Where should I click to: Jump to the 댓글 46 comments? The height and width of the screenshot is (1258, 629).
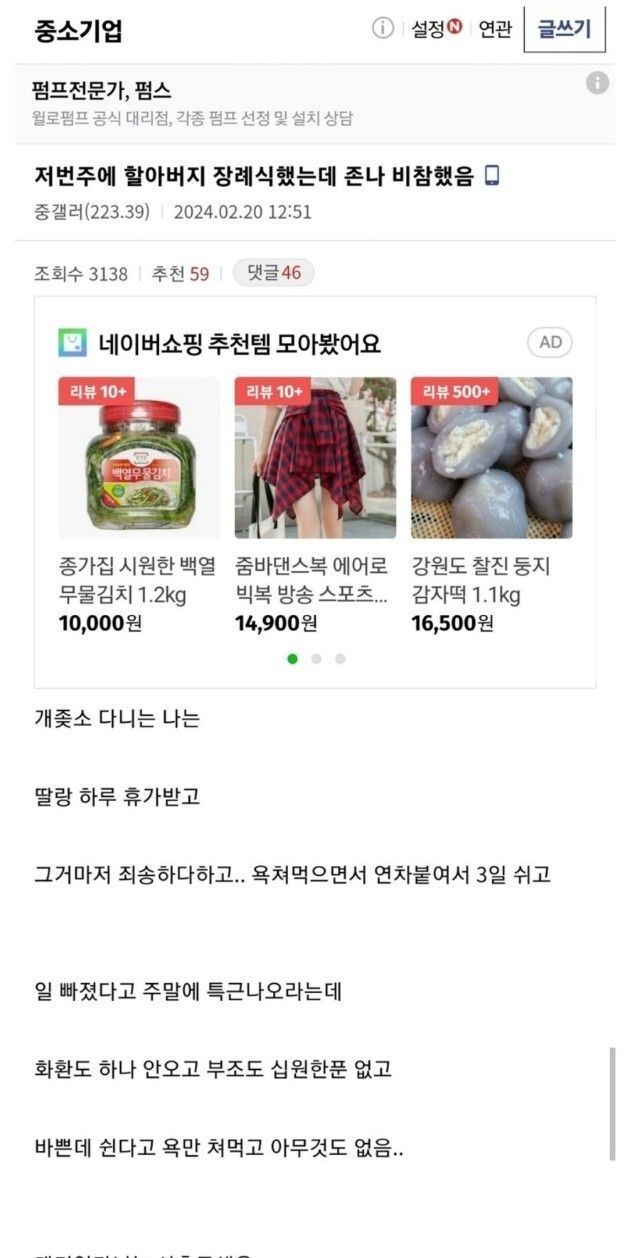pos(273,272)
